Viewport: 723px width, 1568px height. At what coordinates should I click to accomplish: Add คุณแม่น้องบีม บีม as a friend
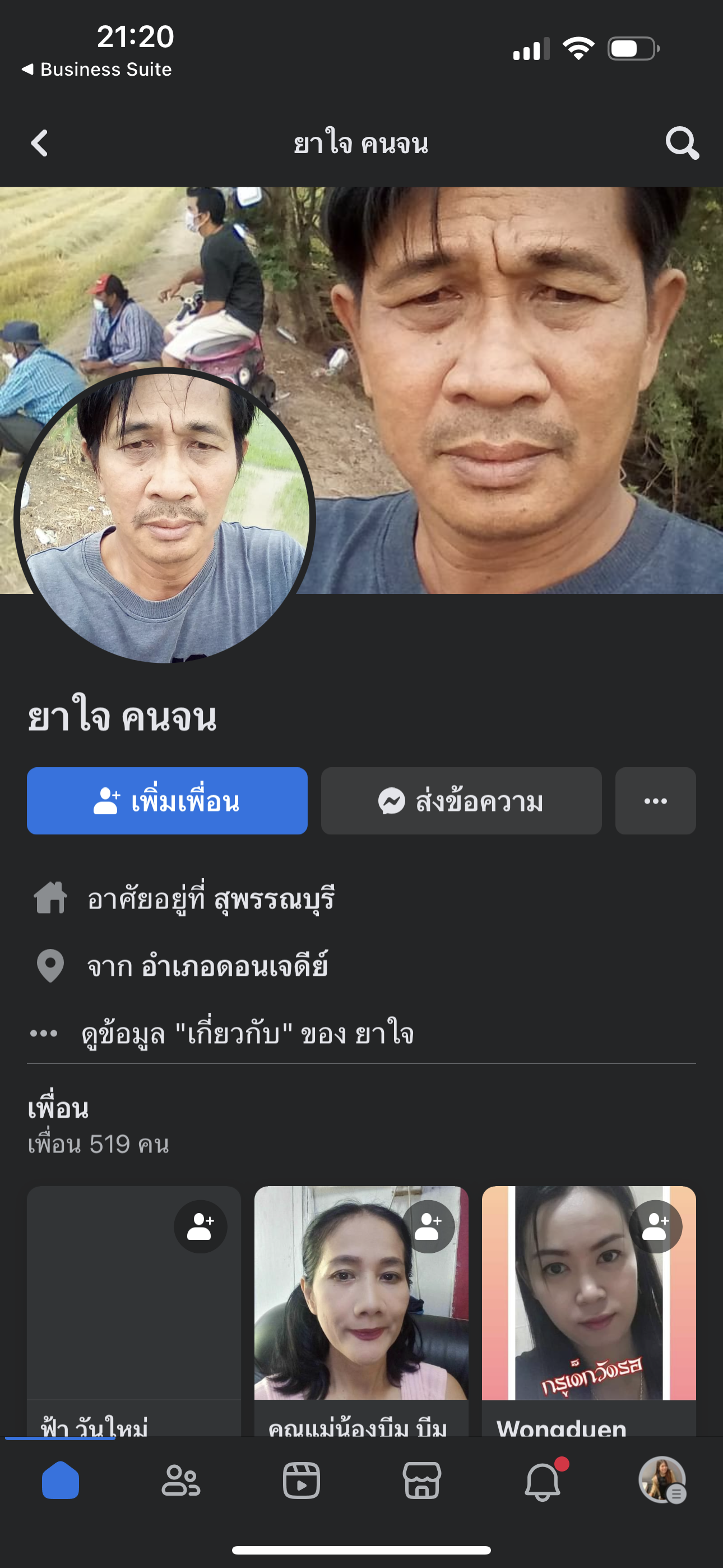pos(428,1226)
